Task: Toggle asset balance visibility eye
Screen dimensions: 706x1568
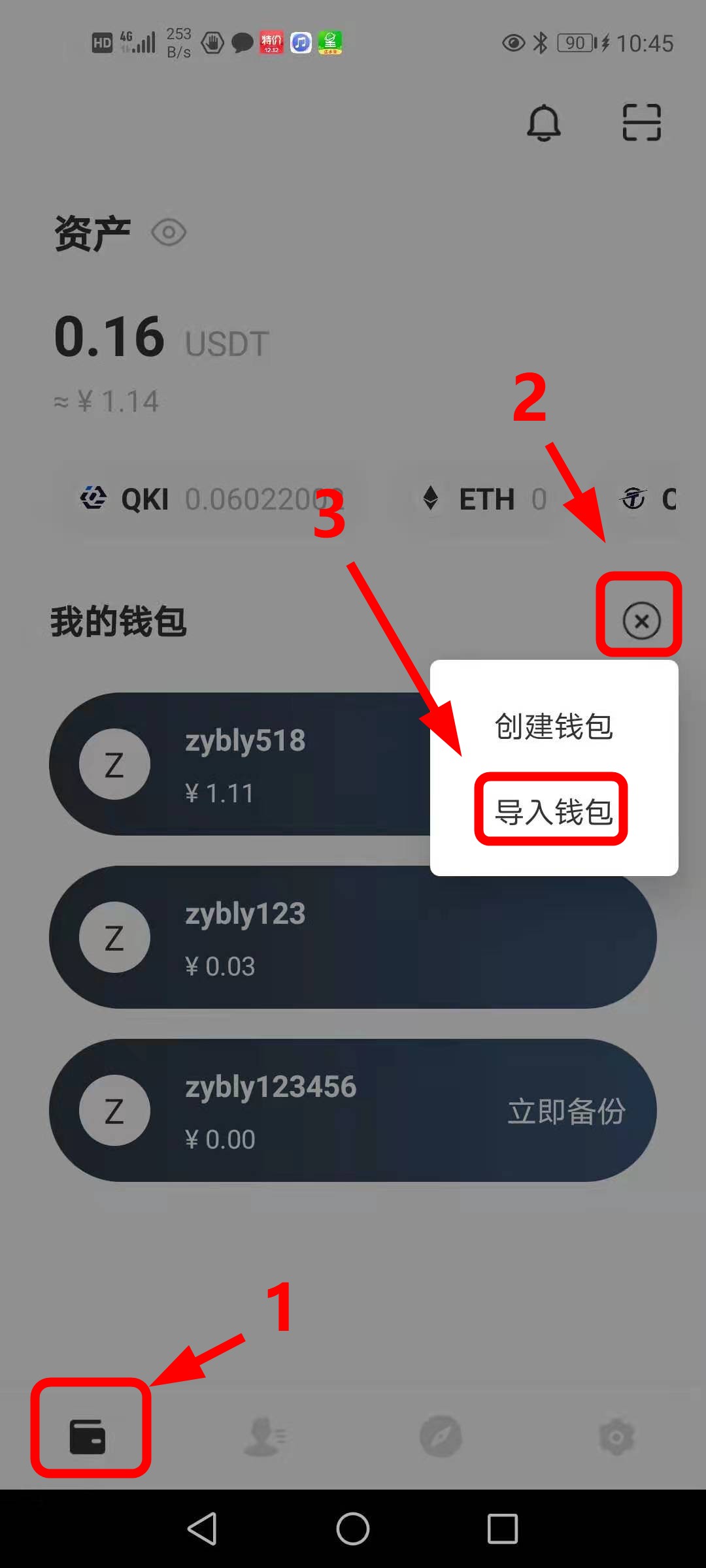Action: pos(169,233)
